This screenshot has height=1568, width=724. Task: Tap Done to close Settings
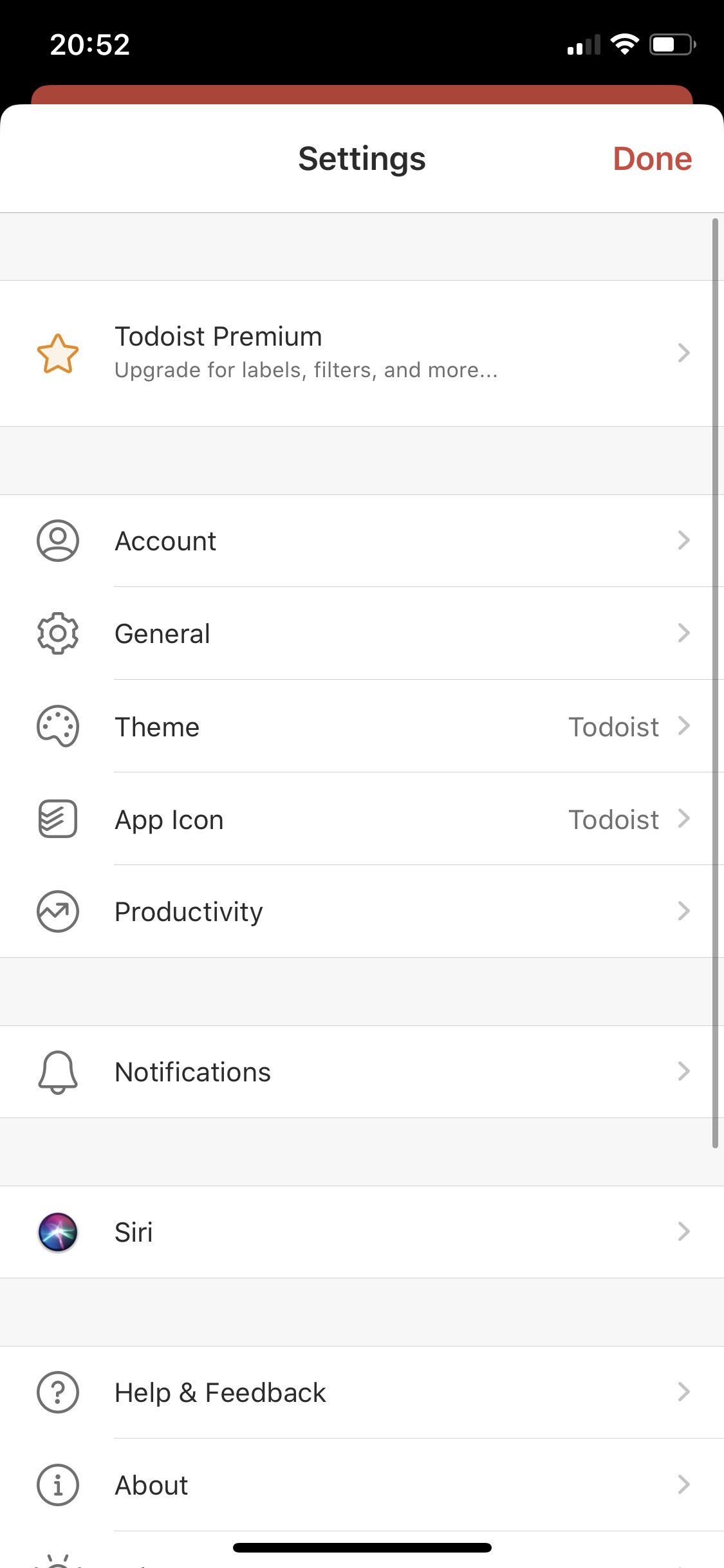[x=653, y=158]
